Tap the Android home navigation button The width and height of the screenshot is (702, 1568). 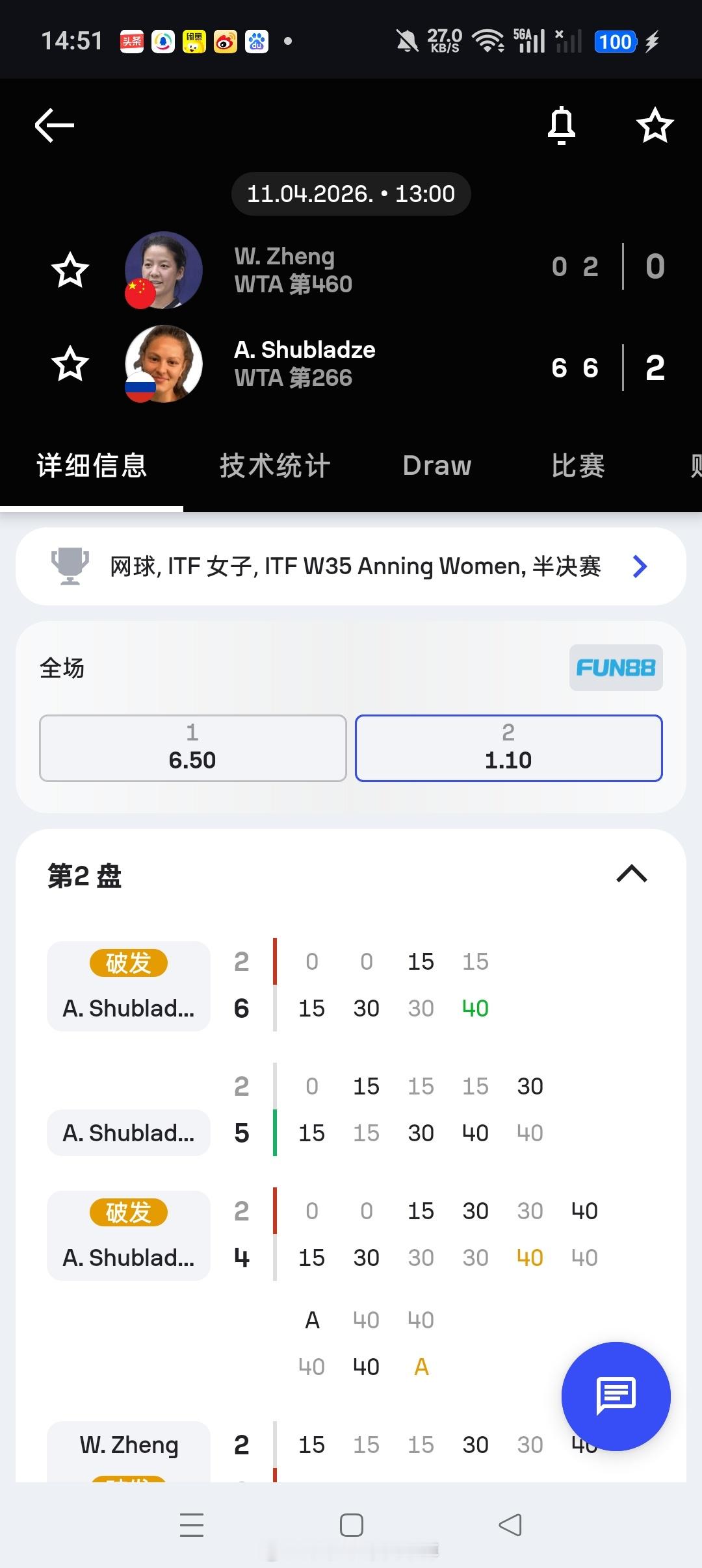coord(350,1526)
